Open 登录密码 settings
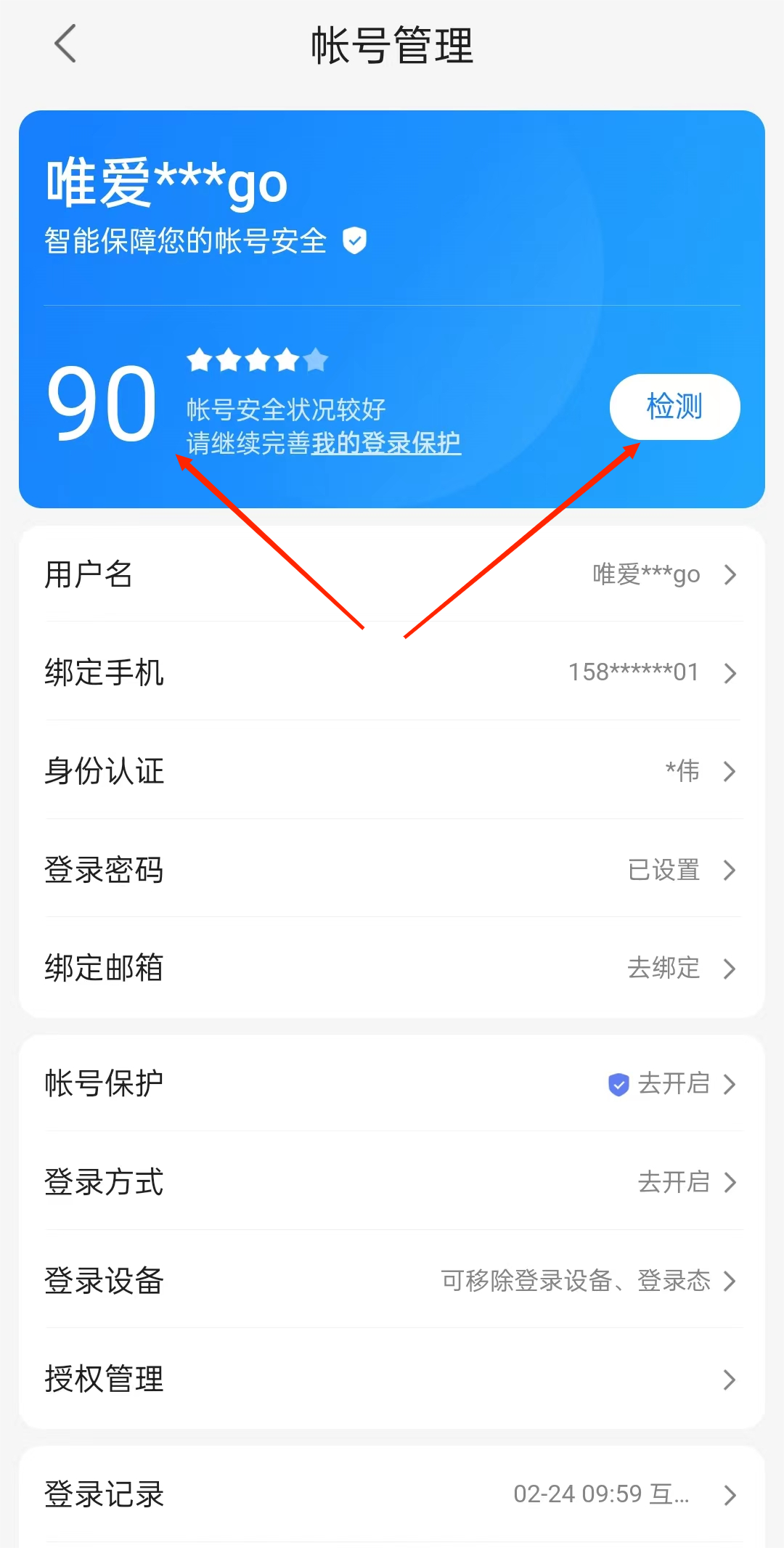This screenshot has width=784, height=1548. point(392,870)
